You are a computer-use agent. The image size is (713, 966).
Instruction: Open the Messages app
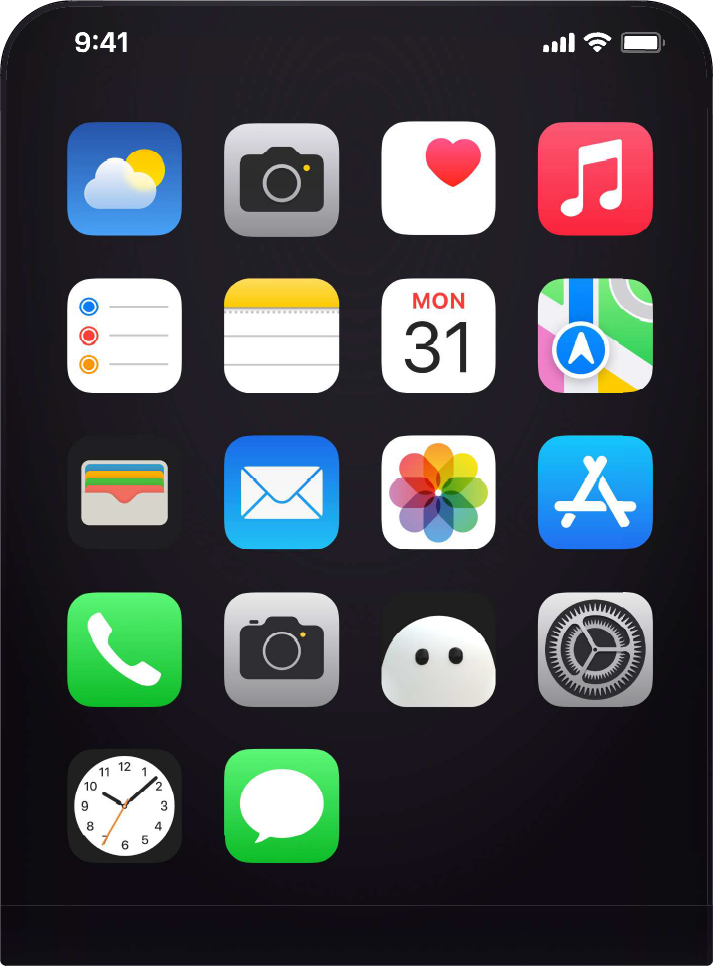pyautogui.click(x=281, y=806)
